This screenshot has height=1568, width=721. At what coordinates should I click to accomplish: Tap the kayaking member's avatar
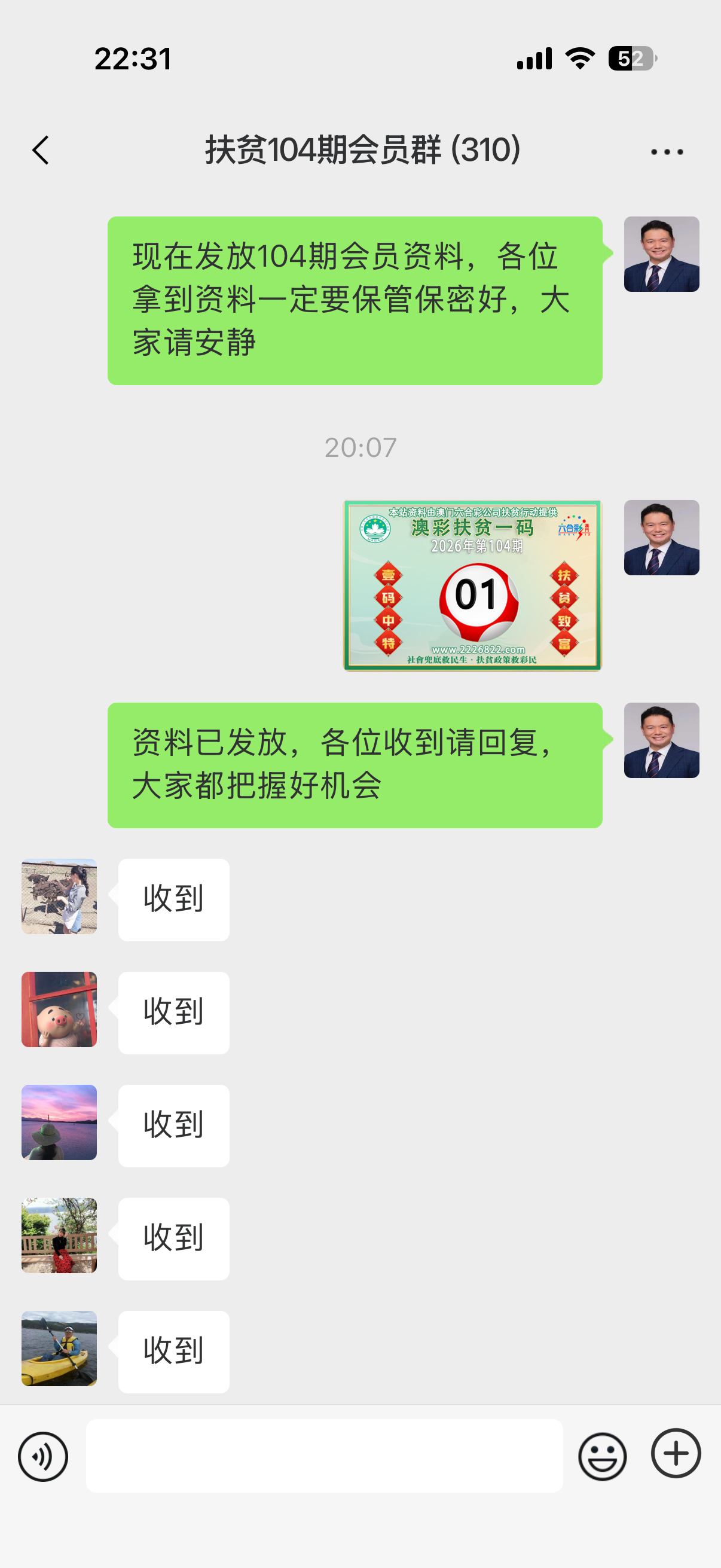pos(59,1350)
